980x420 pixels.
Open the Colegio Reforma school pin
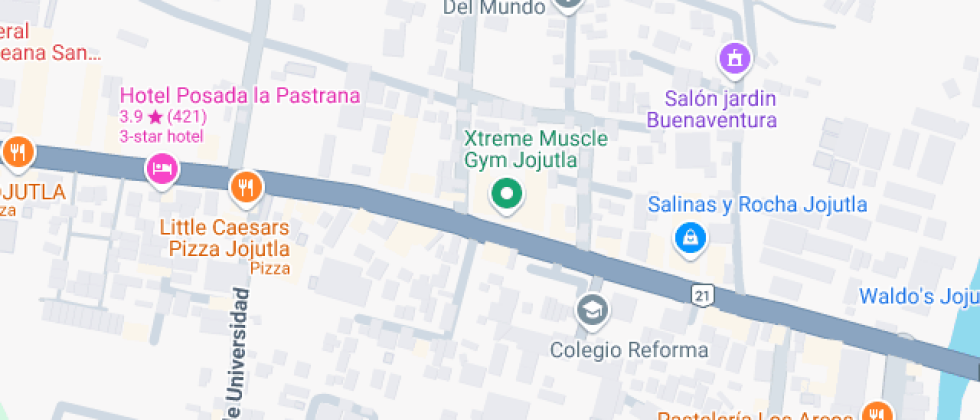point(592,309)
